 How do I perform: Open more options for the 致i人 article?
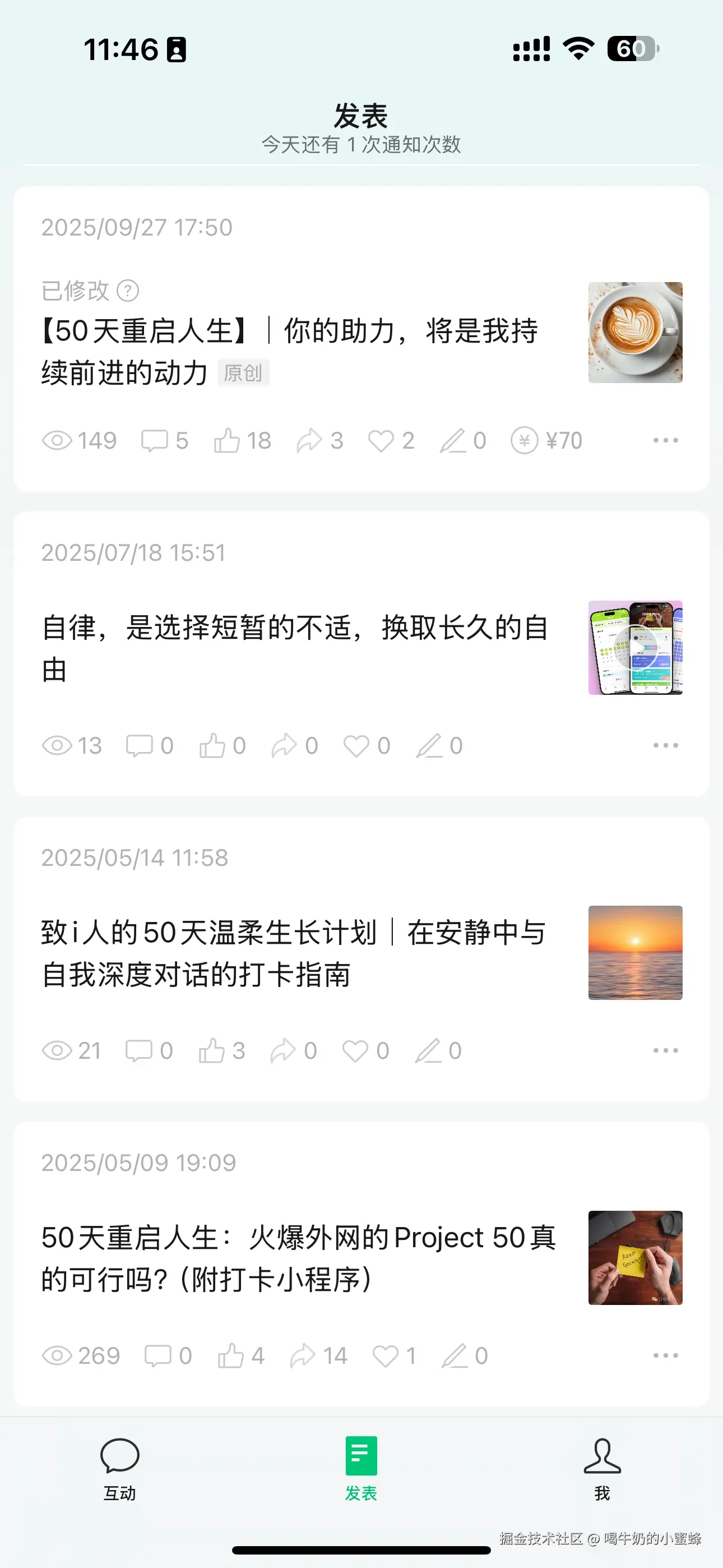pos(665,1049)
